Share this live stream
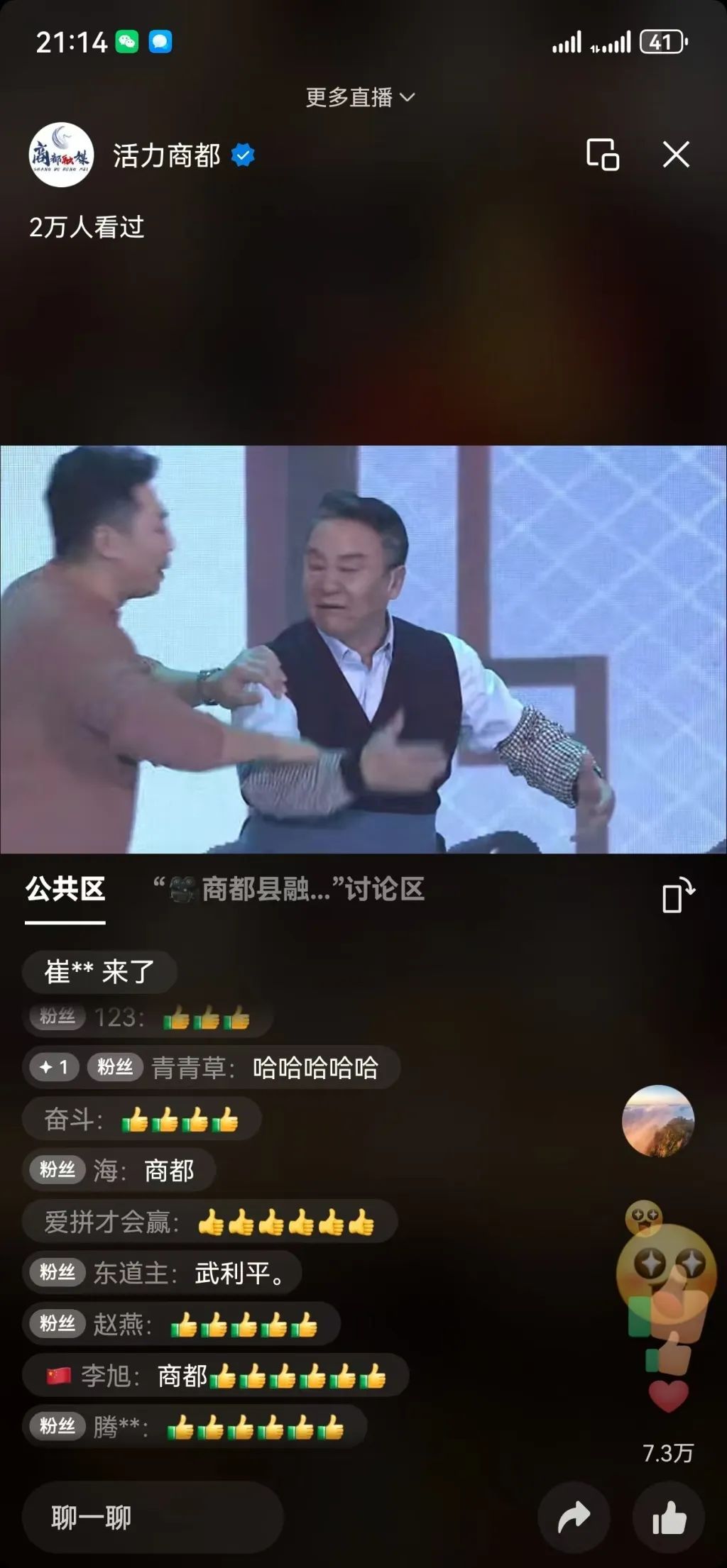This screenshot has height=1568, width=727. (x=574, y=1518)
